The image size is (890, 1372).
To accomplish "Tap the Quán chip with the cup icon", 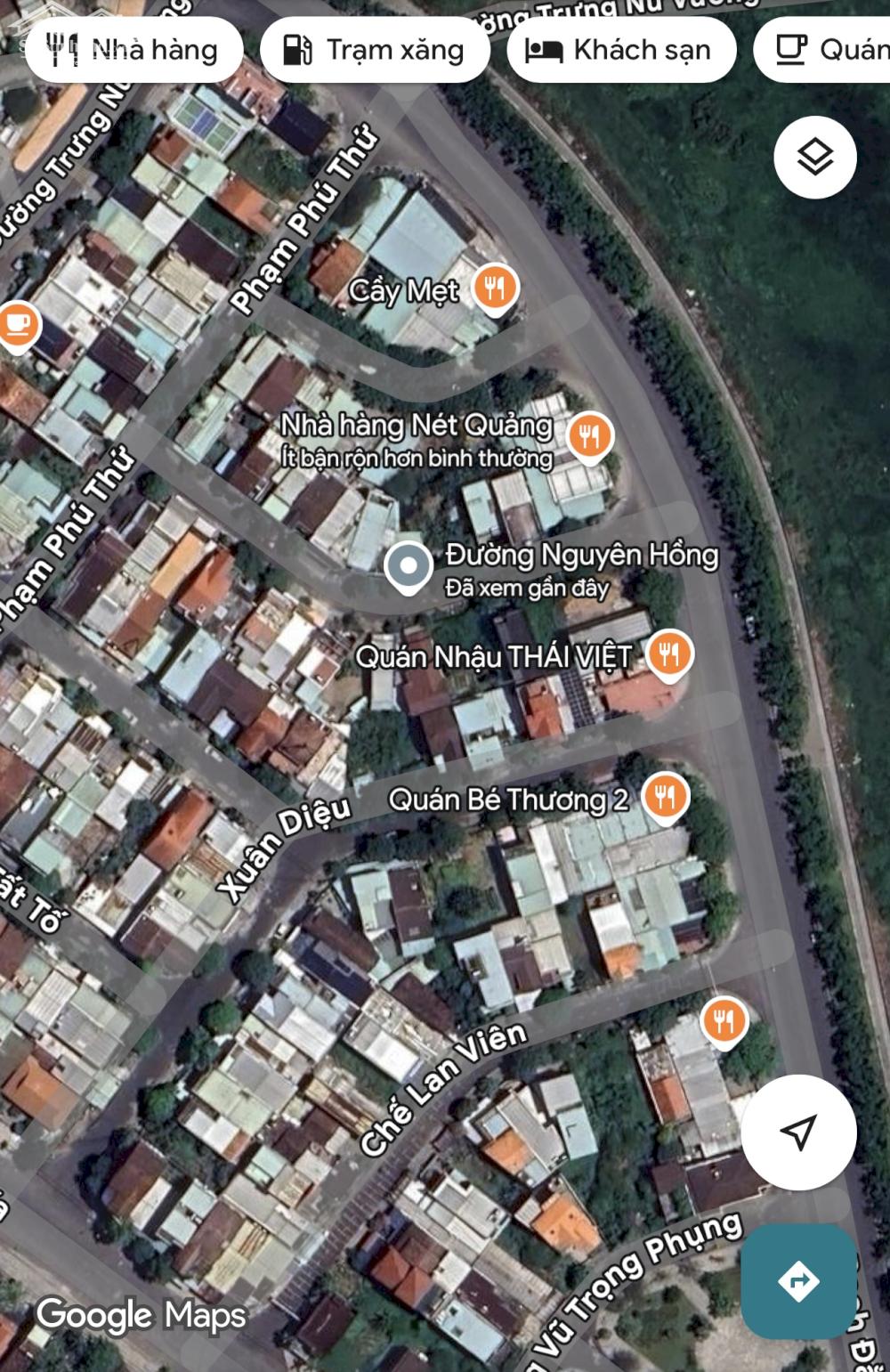I will coord(823,50).
